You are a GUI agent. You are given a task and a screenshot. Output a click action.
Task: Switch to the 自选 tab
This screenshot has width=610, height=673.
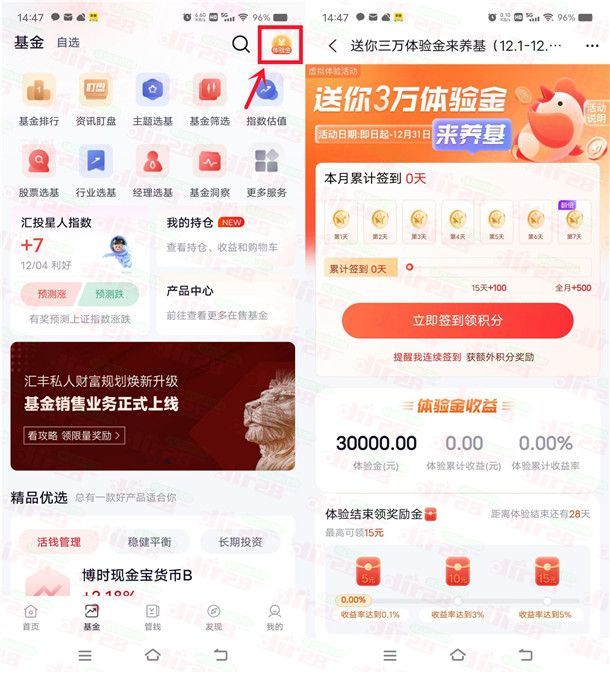coord(68,43)
